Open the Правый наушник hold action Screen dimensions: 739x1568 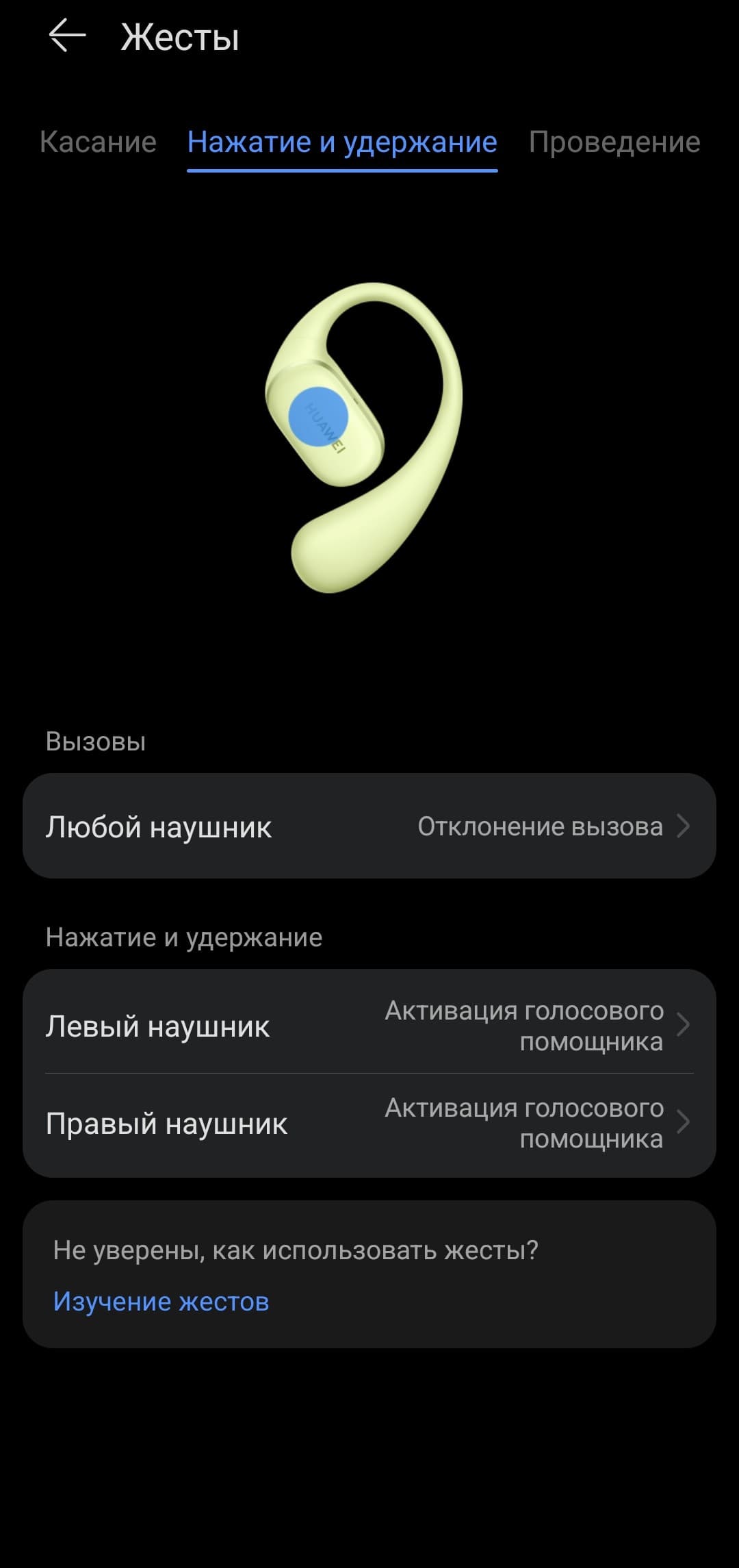(369, 1123)
